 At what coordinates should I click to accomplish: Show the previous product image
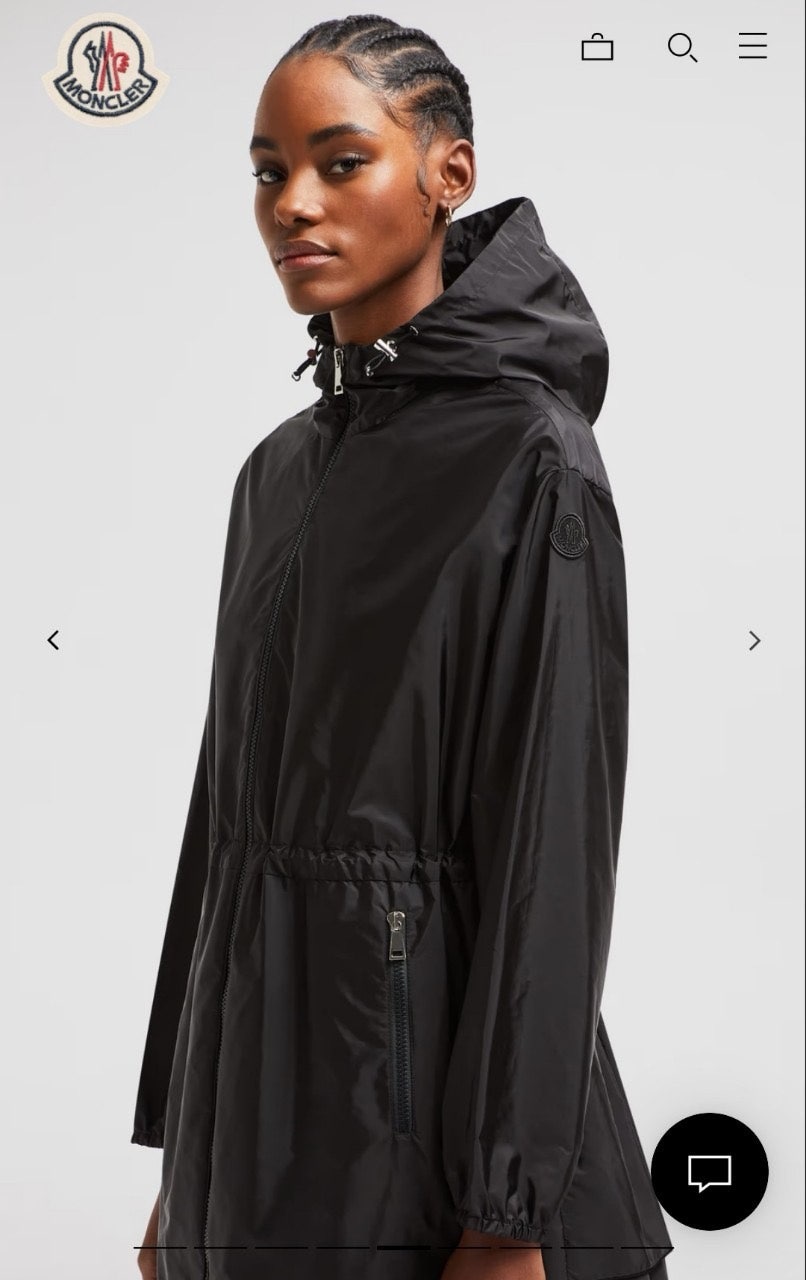[x=53, y=640]
